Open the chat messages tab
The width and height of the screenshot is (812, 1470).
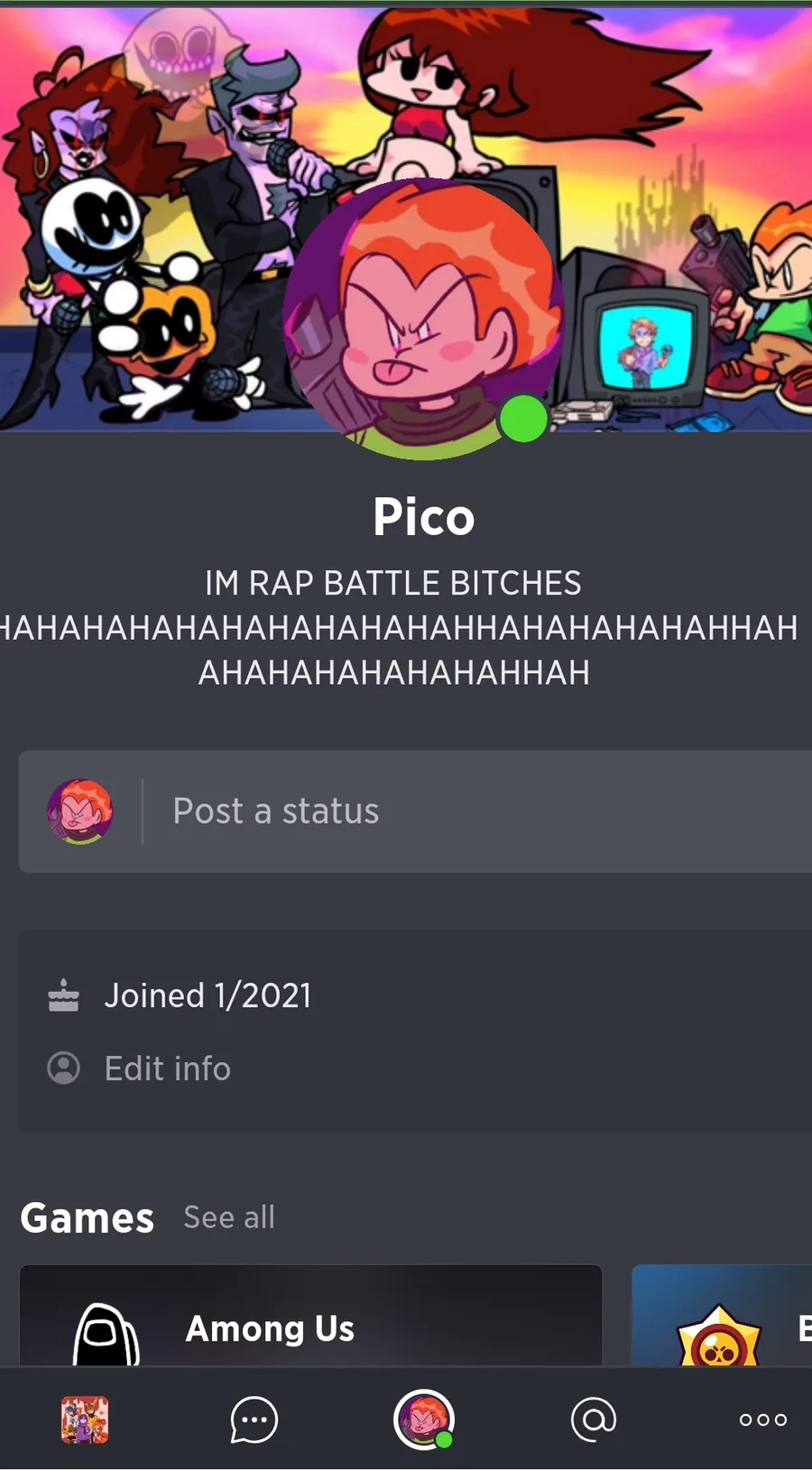(x=254, y=1419)
